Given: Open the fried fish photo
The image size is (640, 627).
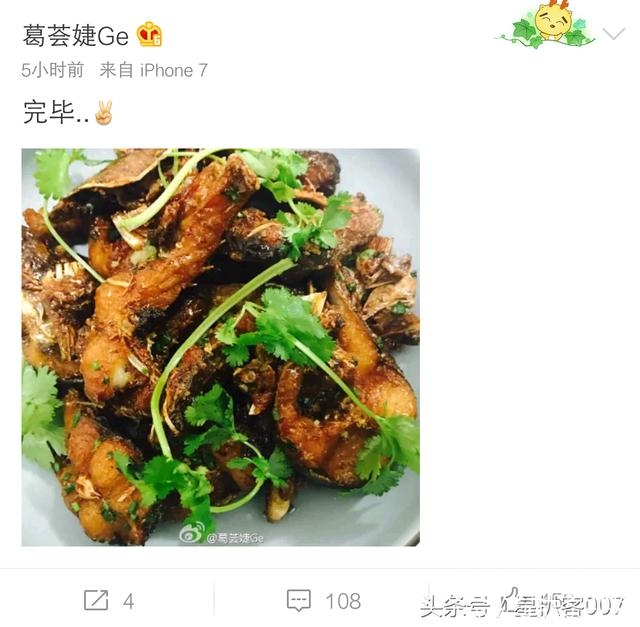Looking at the screenshot, I should click(220, 347).
